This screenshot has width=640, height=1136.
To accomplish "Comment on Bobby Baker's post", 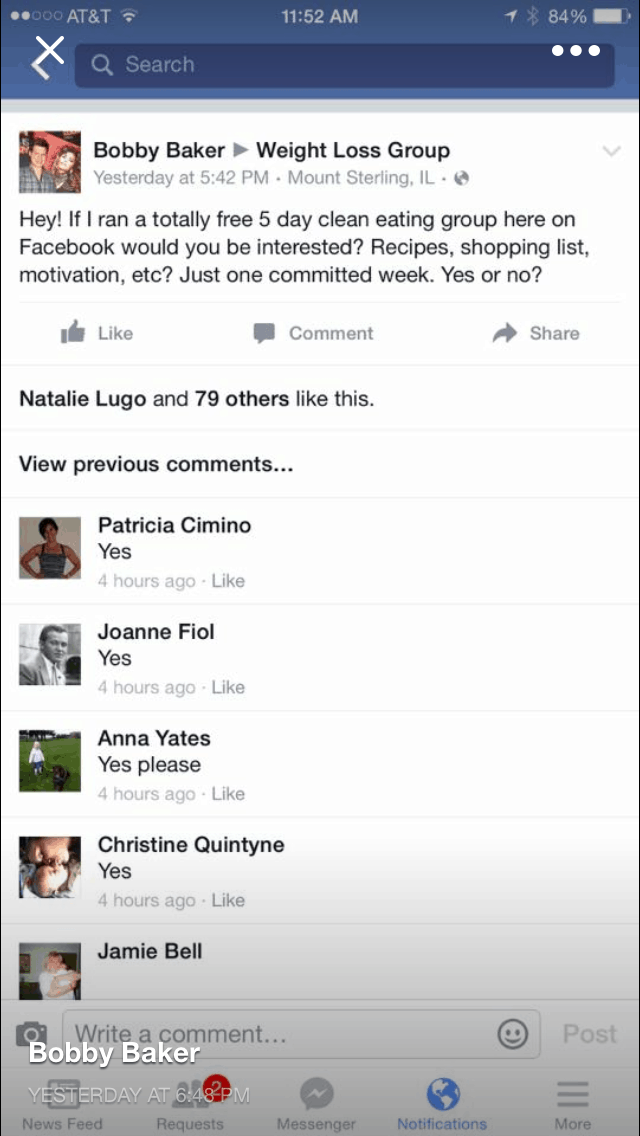I will click(x=314, y=334).
